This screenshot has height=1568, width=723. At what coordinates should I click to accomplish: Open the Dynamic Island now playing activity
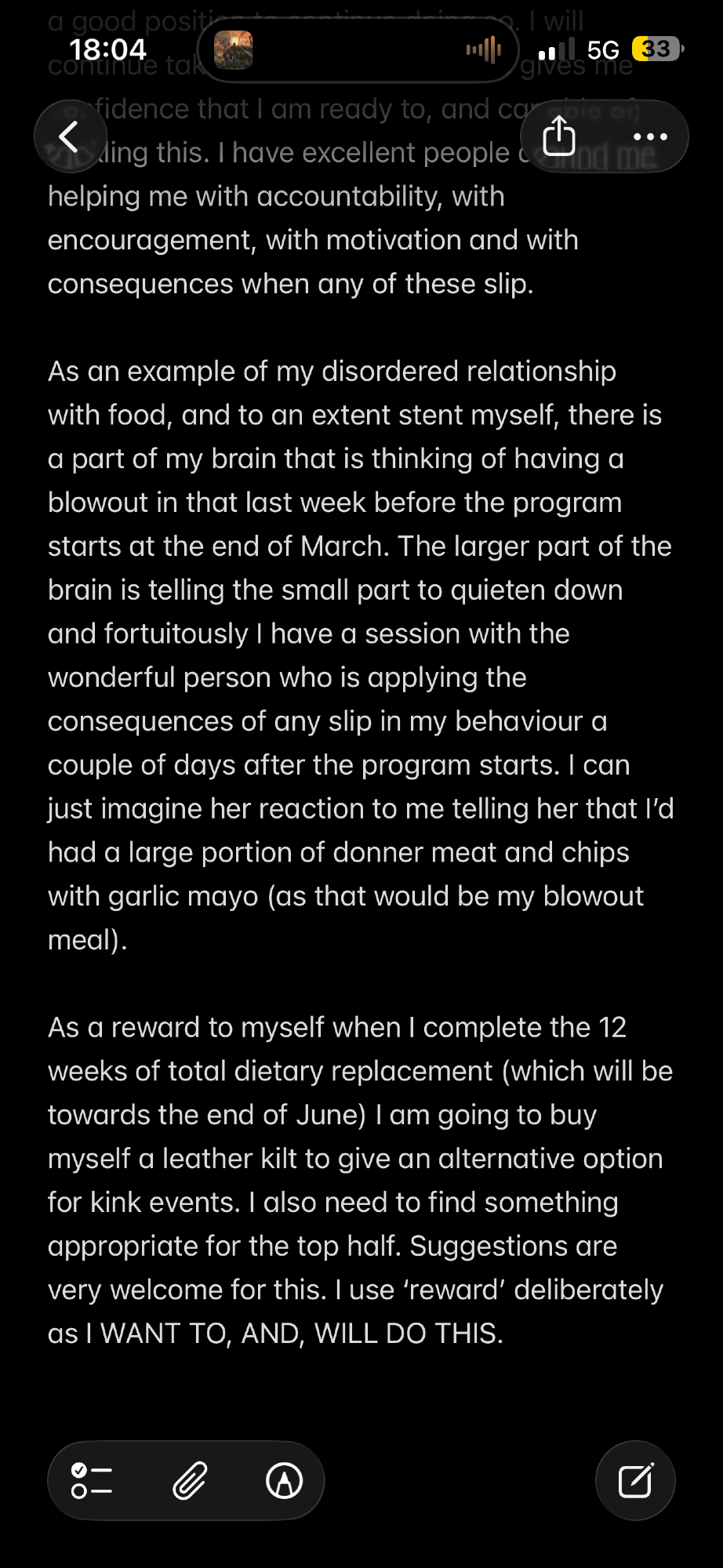pos(358,50)
